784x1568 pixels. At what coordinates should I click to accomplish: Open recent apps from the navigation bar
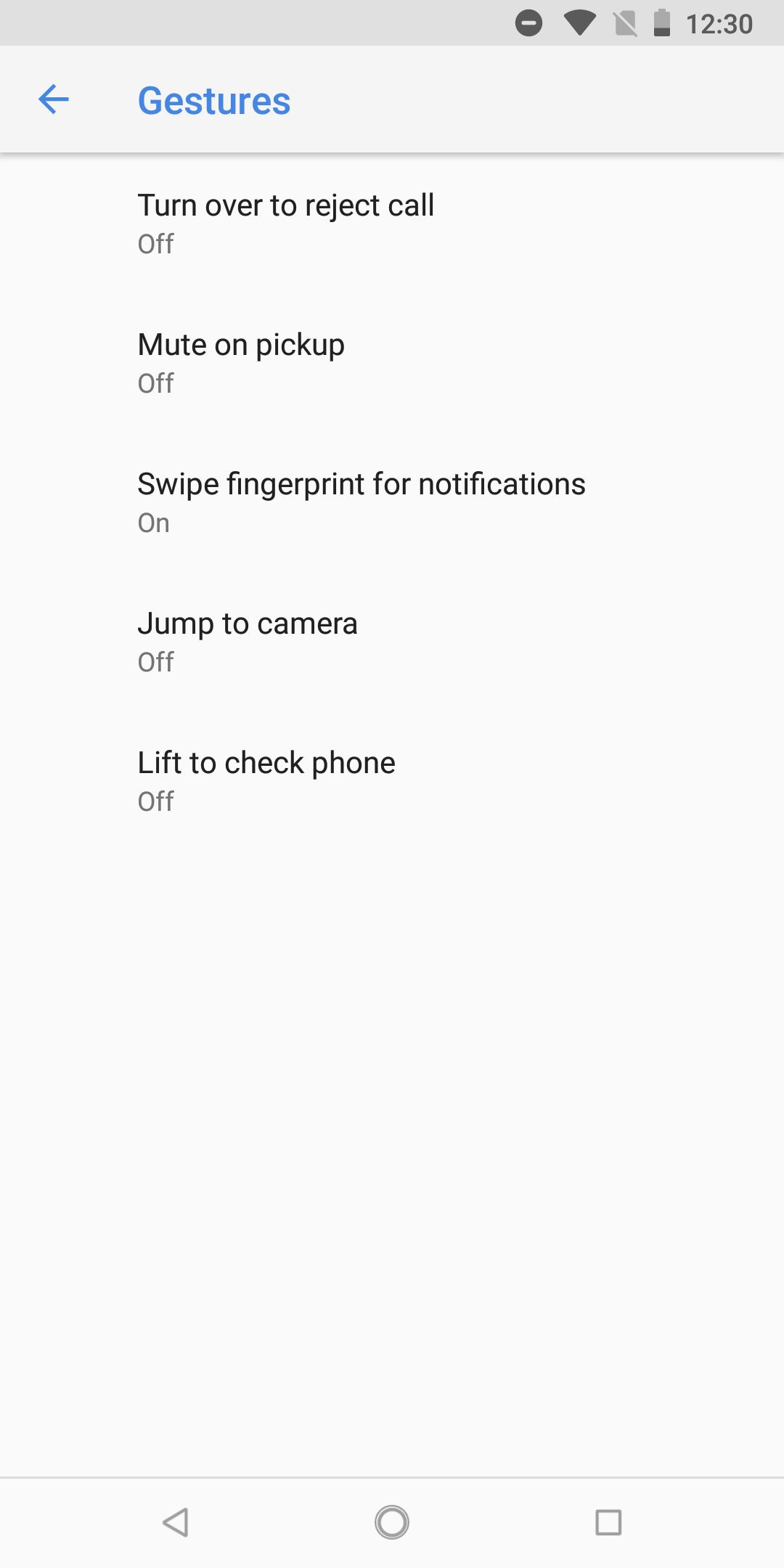(608, 1522)
